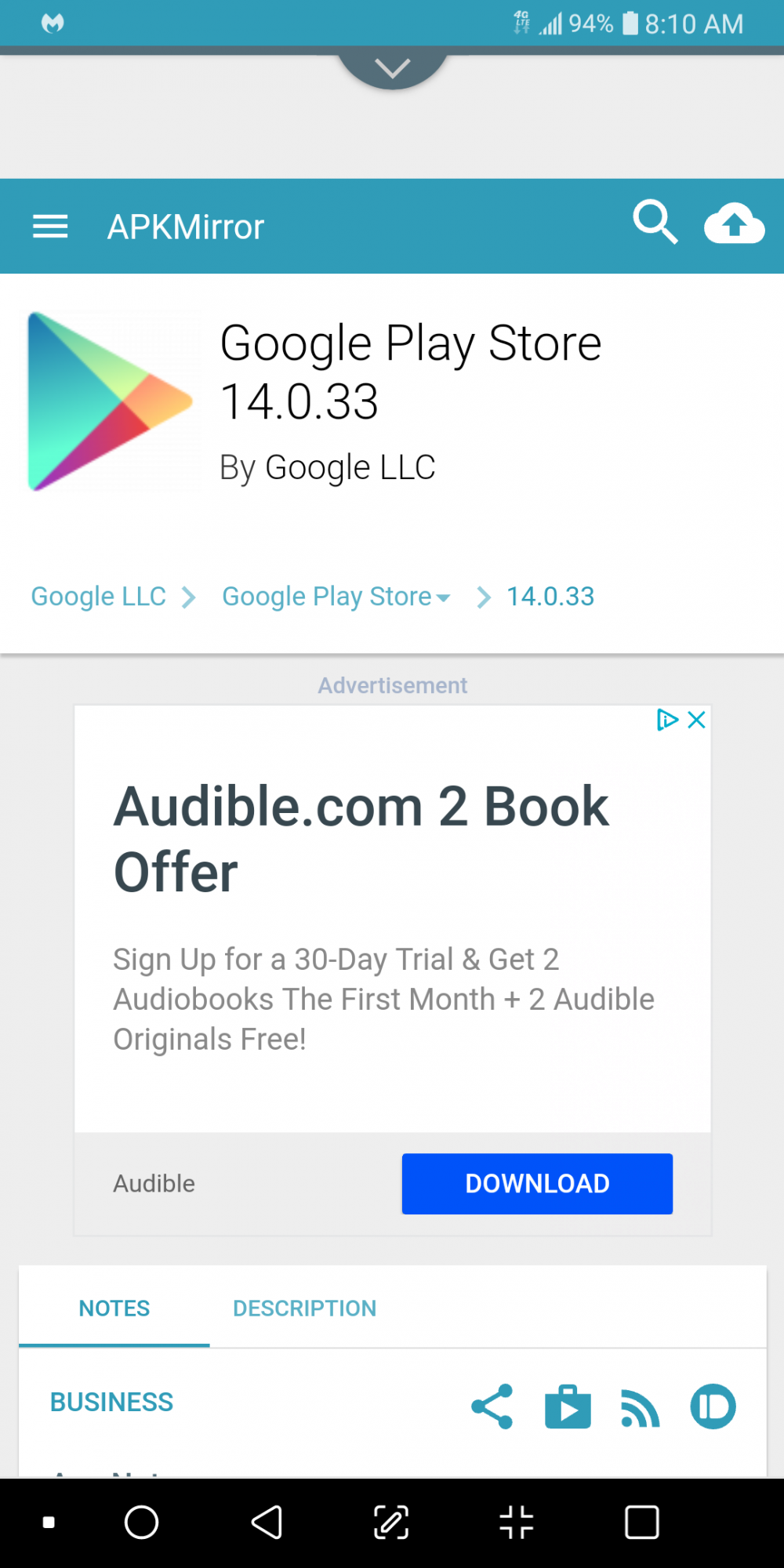
Task: Expand the pull-down chevron handle
Action: click(x=393, y=69)
